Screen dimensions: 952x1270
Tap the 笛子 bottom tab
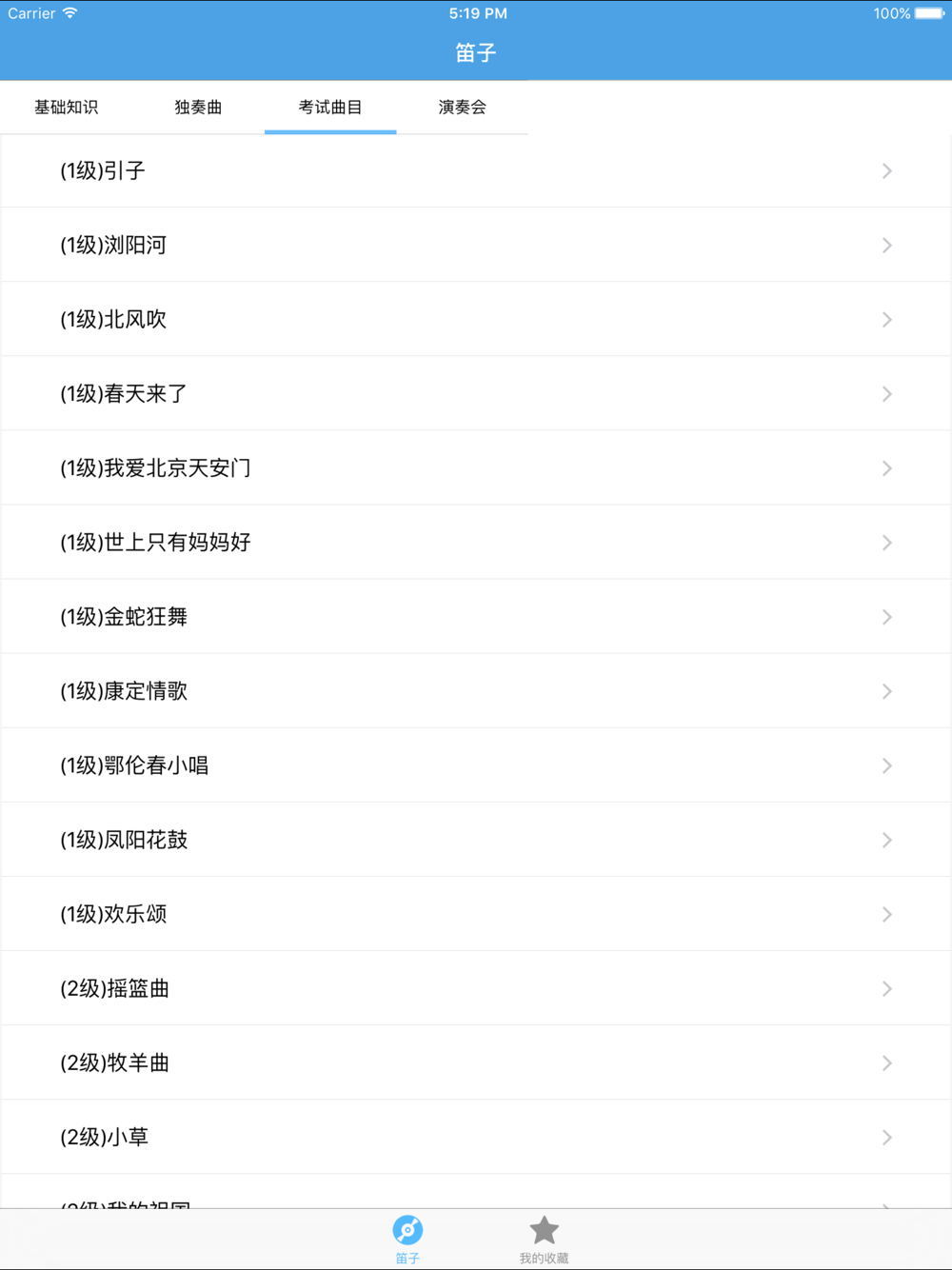point(407,1240)
